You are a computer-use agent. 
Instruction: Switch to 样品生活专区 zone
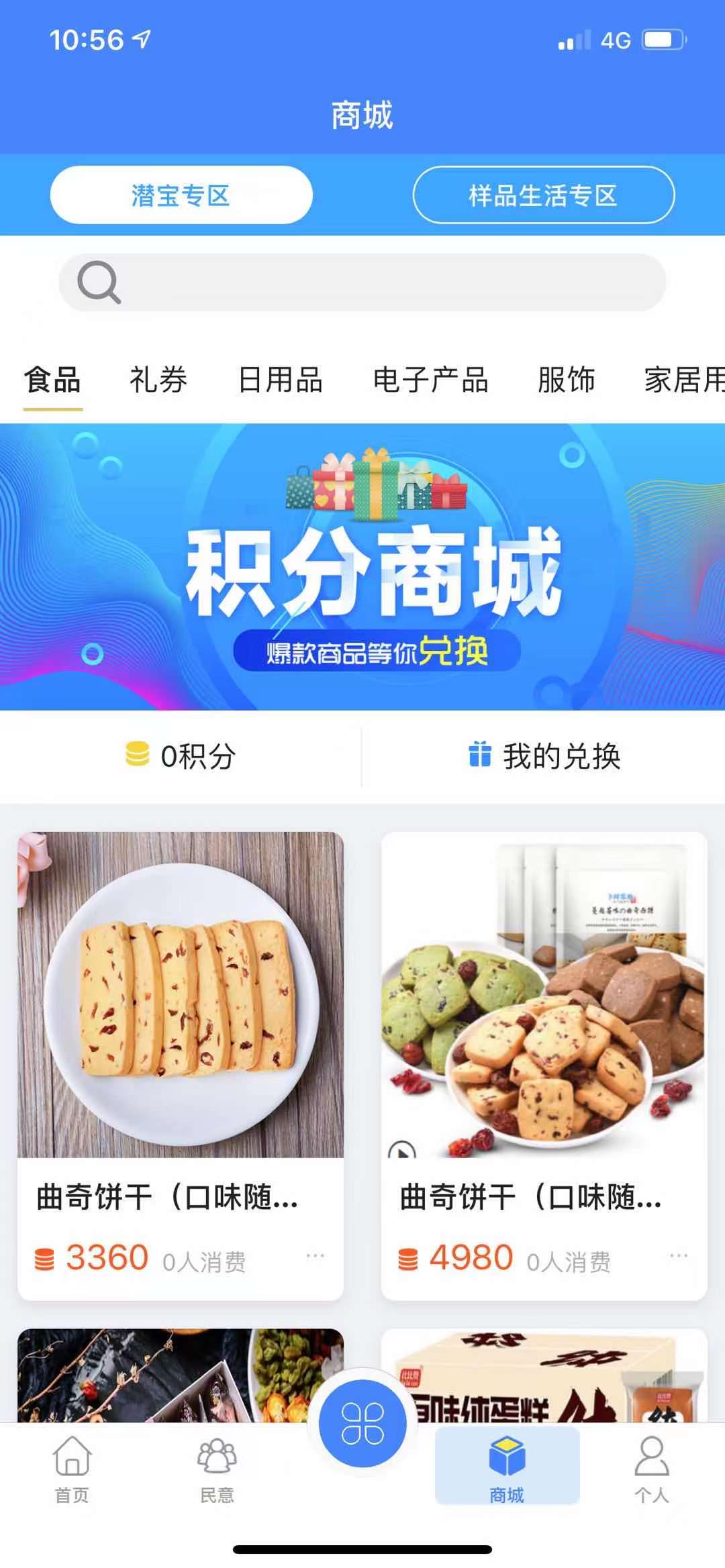[543, 195]
